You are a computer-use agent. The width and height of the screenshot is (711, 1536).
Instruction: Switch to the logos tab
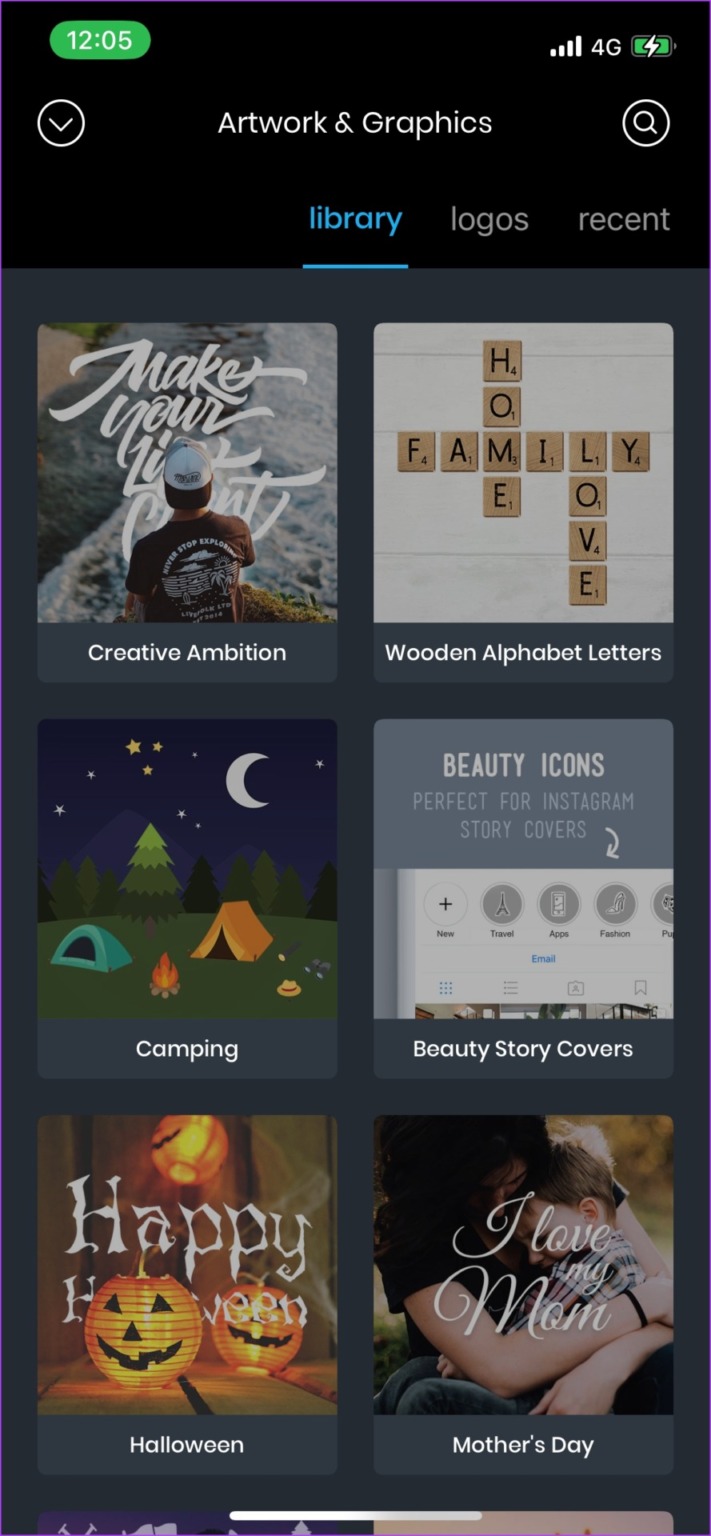[489, 220]
